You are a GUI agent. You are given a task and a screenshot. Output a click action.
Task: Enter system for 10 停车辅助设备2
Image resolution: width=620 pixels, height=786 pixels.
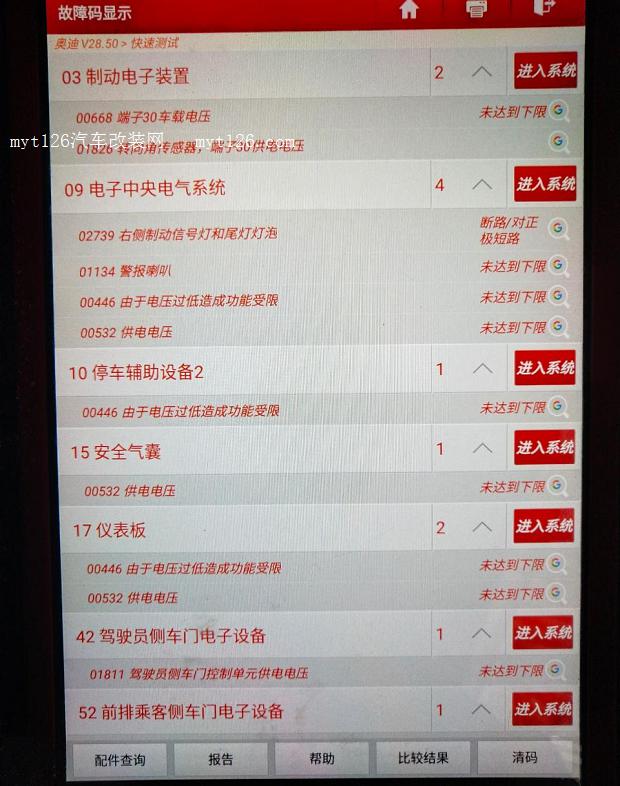pyautogui.click(x=545, y=368)
